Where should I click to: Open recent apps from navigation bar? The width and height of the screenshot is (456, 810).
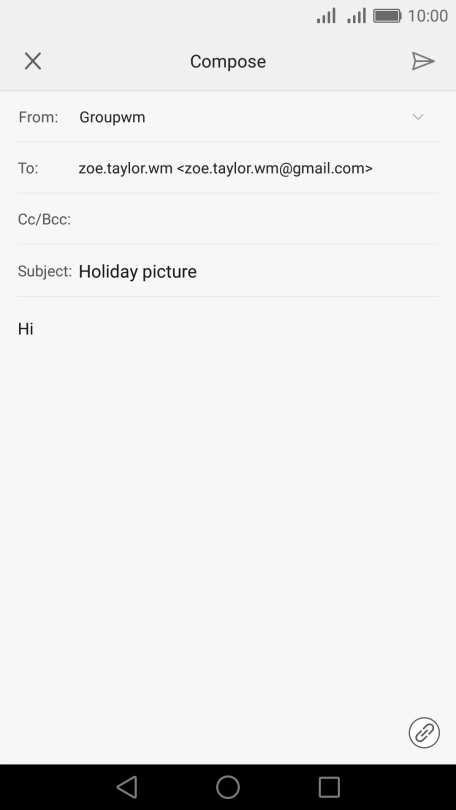[x=329, y=787]
